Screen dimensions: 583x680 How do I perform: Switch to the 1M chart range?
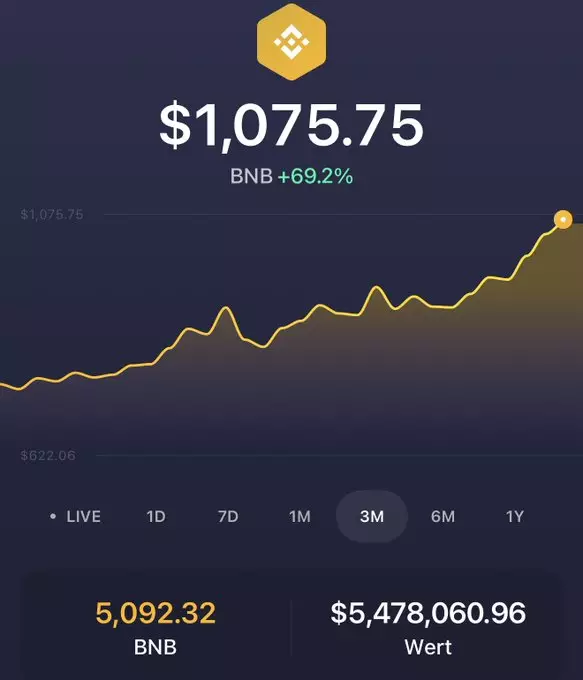[300, 517]
